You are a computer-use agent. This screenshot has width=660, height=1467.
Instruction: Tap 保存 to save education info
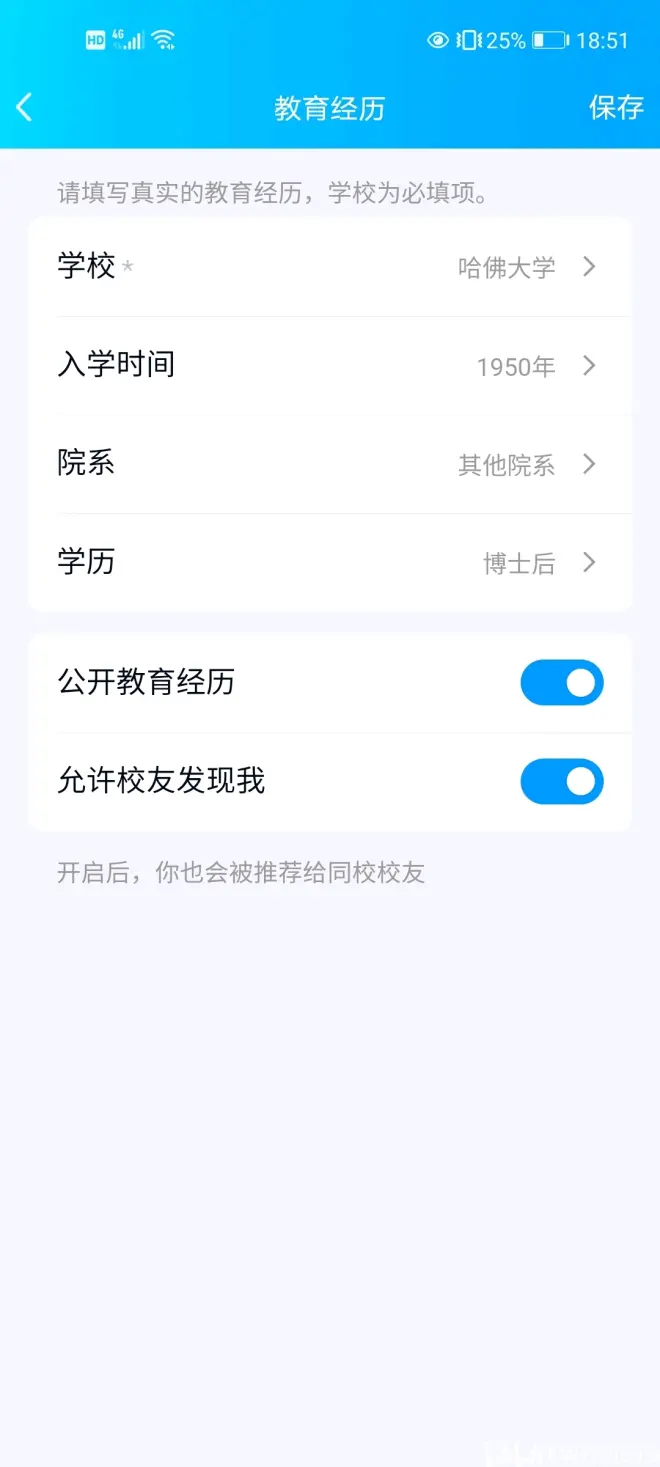coord(615,107)
